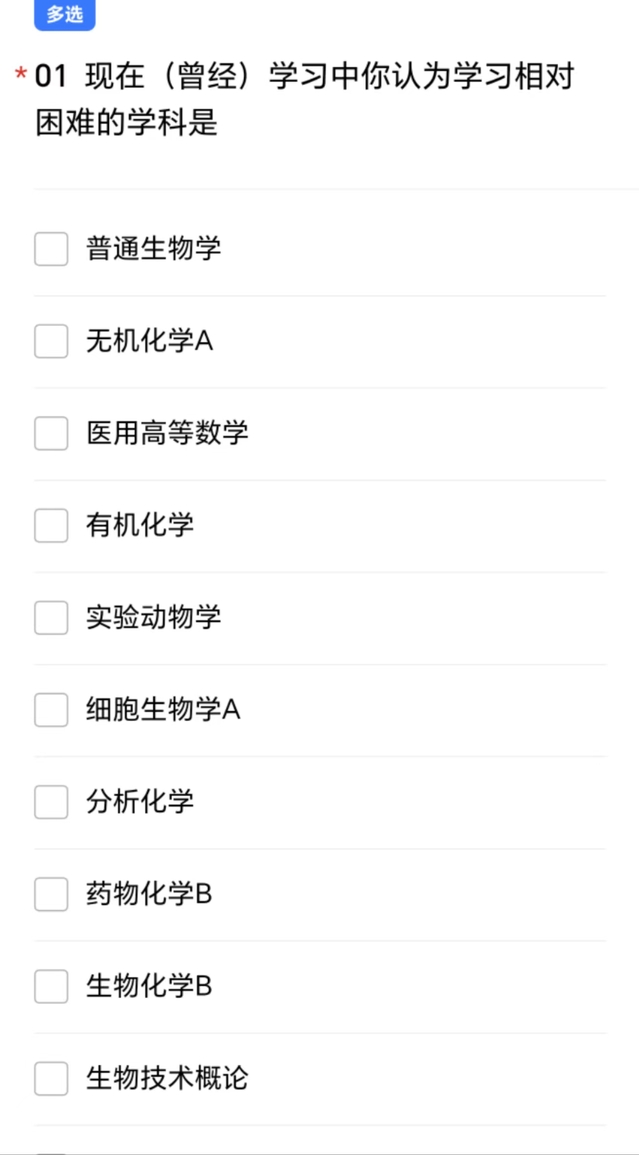Select the 无机化学A checkbox
639x1155 pixels.
[x=51, y=341]
